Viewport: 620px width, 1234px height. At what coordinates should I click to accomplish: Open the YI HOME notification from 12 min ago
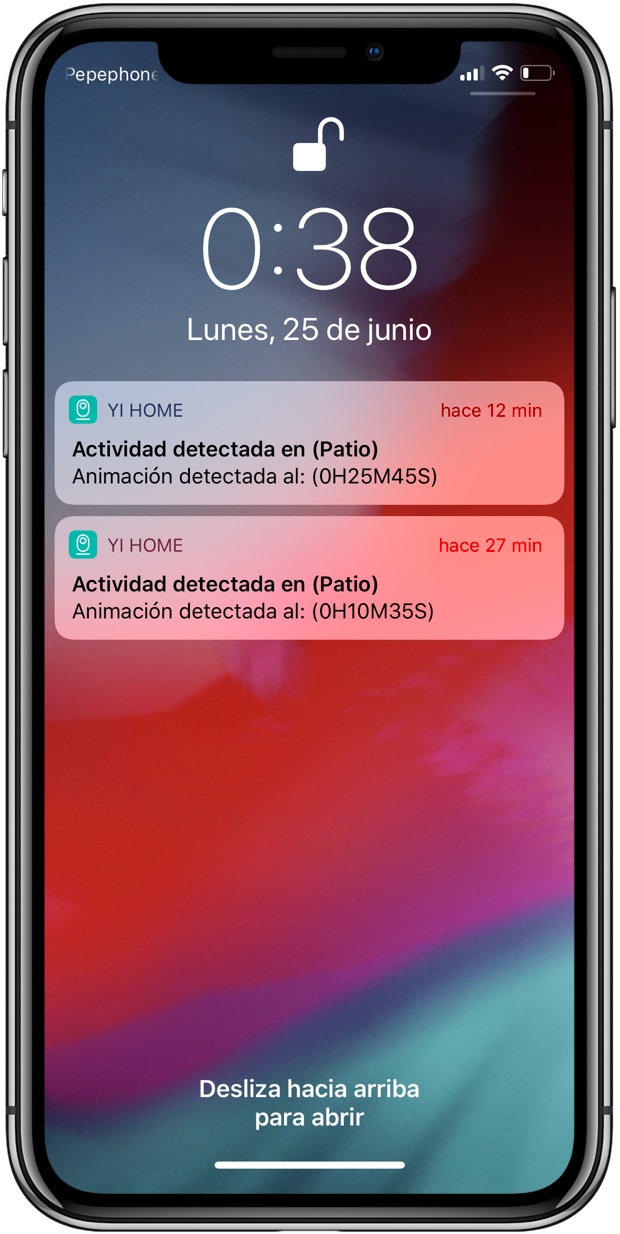(x=309, y=443)
